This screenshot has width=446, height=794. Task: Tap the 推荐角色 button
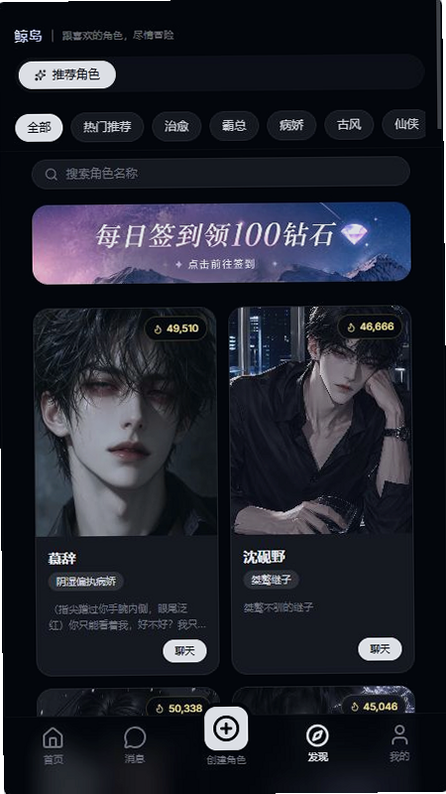pyautogui.click(x=67, y=75)
